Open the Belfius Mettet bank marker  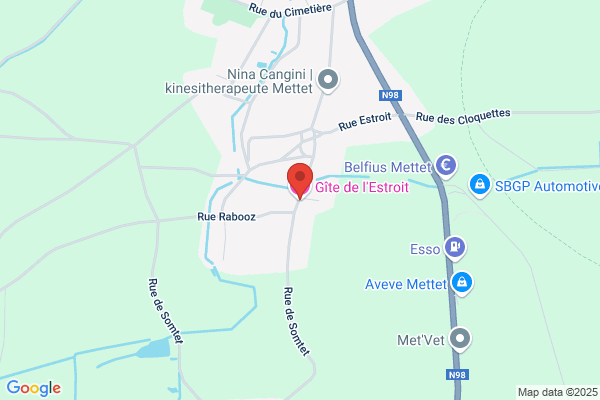tap(446, 167)
